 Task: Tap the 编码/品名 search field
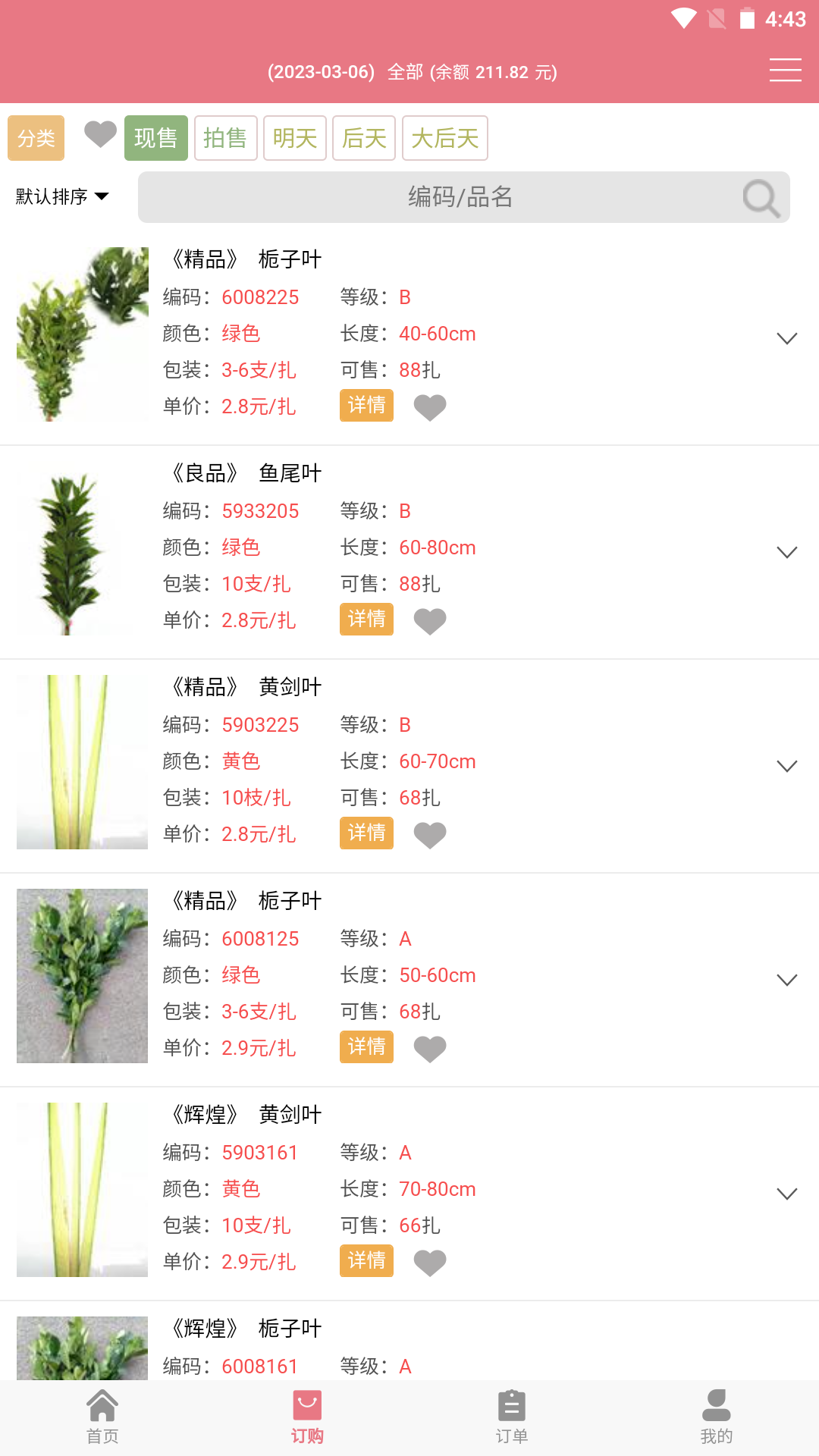point(461,197)
